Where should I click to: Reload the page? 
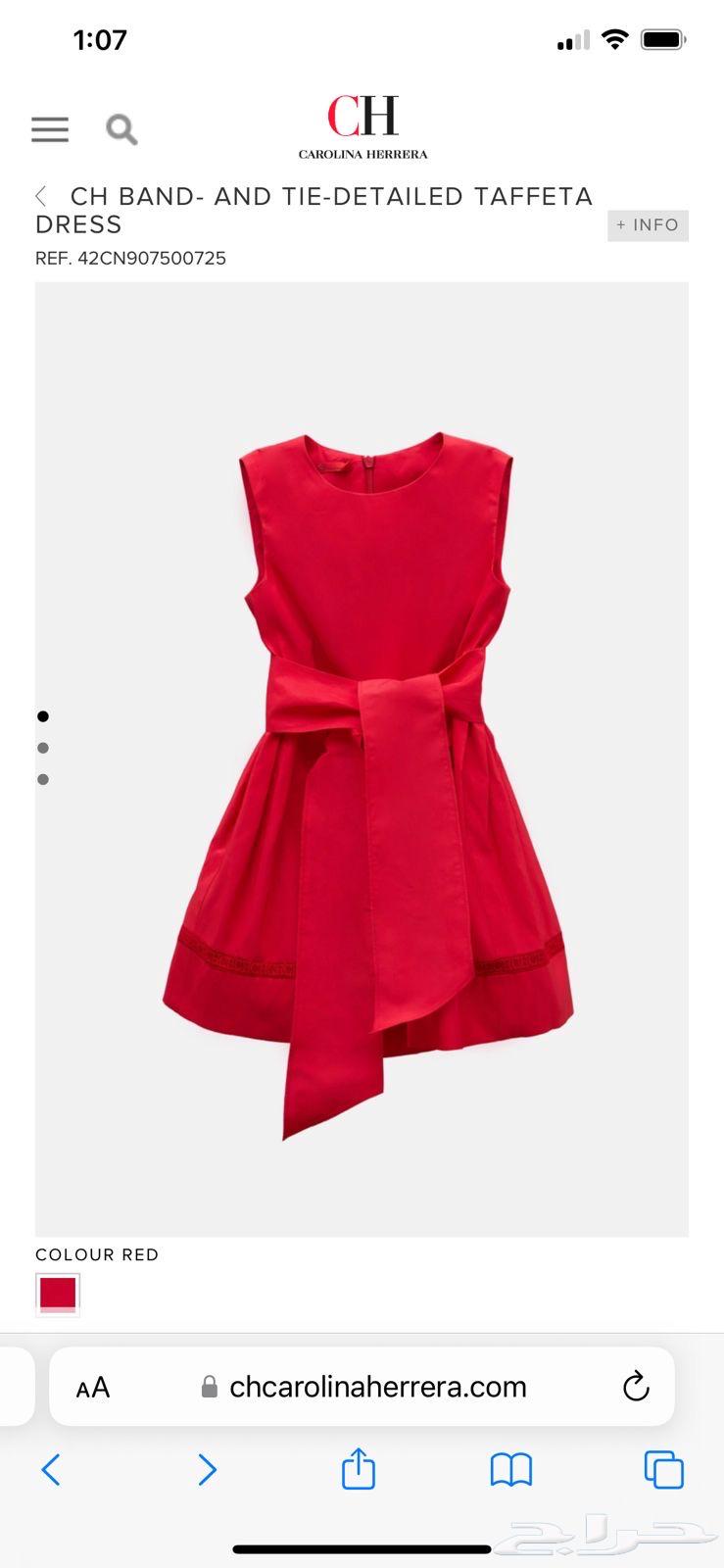click(x=636, y=1387)
